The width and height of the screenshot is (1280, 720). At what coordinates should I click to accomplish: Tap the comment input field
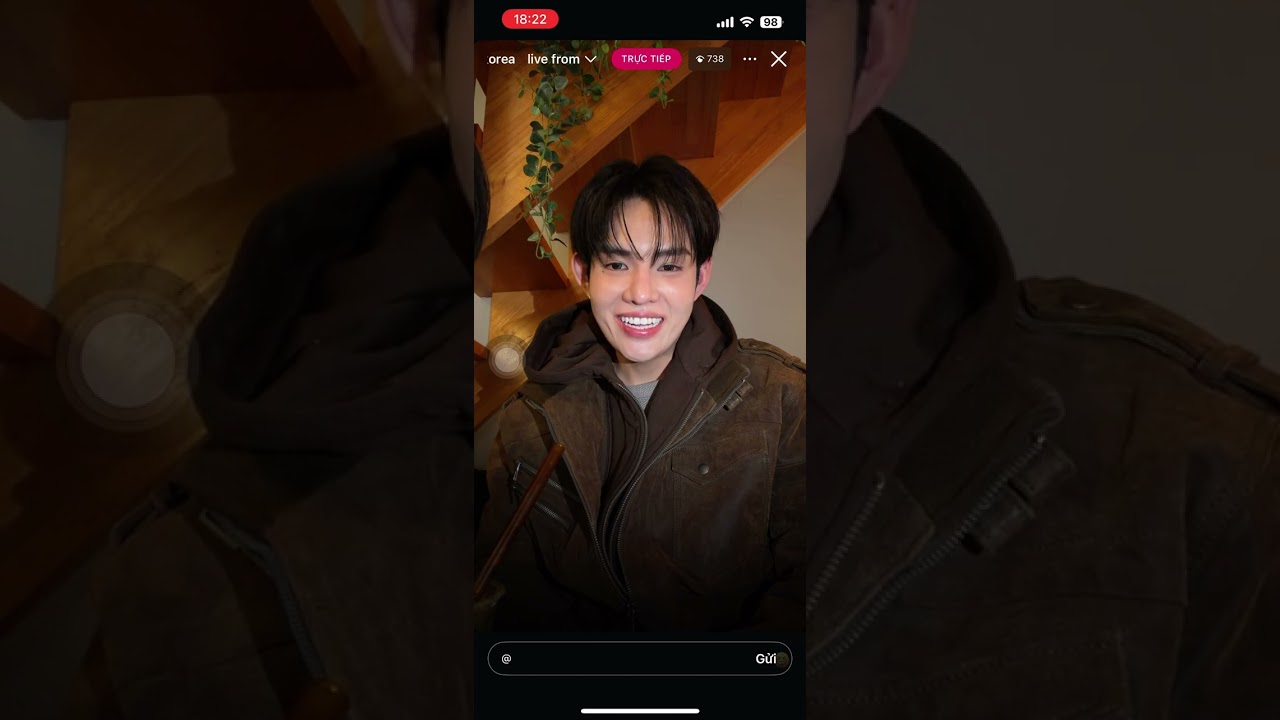pos(620,659)
